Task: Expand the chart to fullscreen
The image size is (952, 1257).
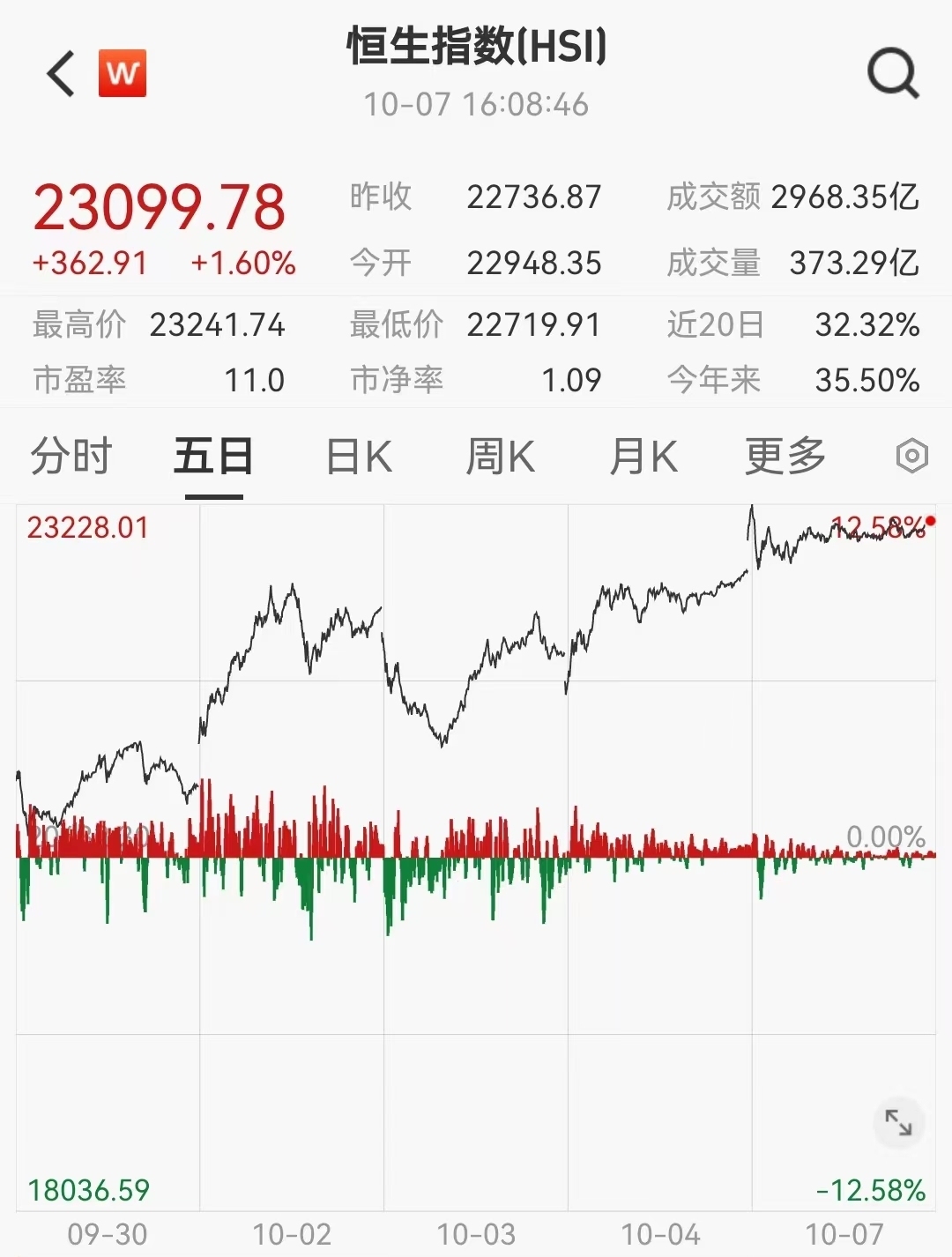Action: tap(898, 1122)
